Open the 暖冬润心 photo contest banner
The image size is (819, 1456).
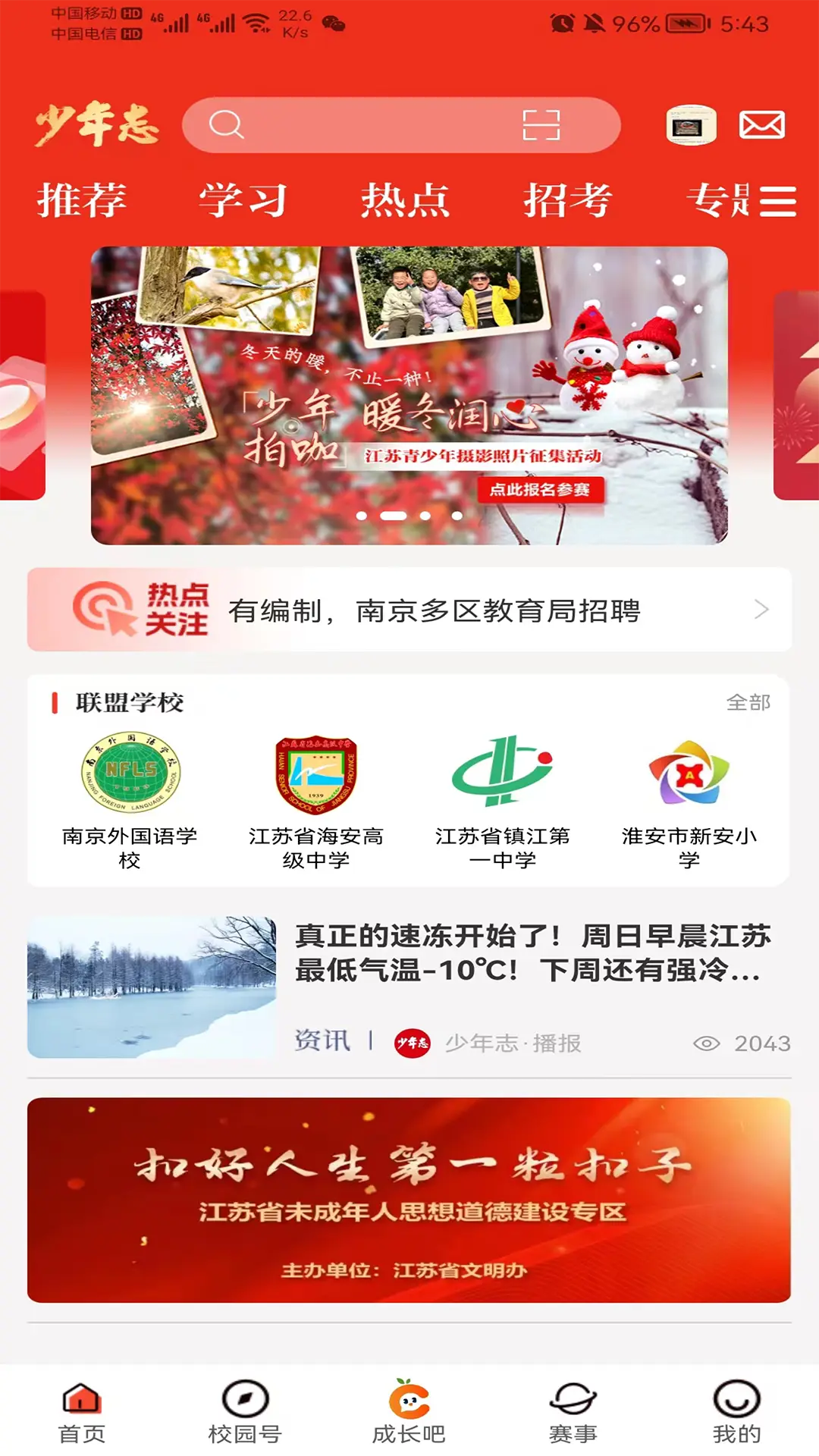pos(409,394)
